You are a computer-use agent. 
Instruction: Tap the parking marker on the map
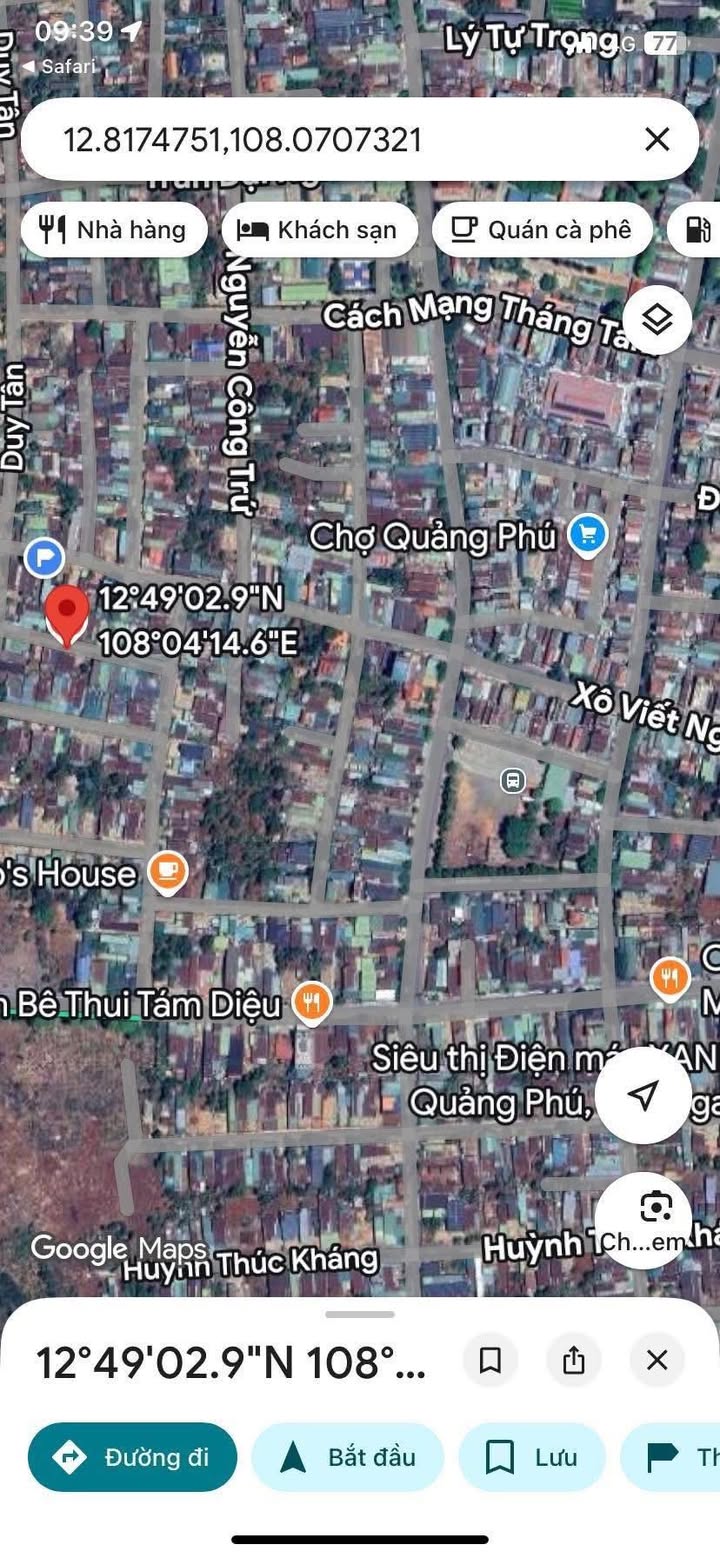click(x=44, y=557)
